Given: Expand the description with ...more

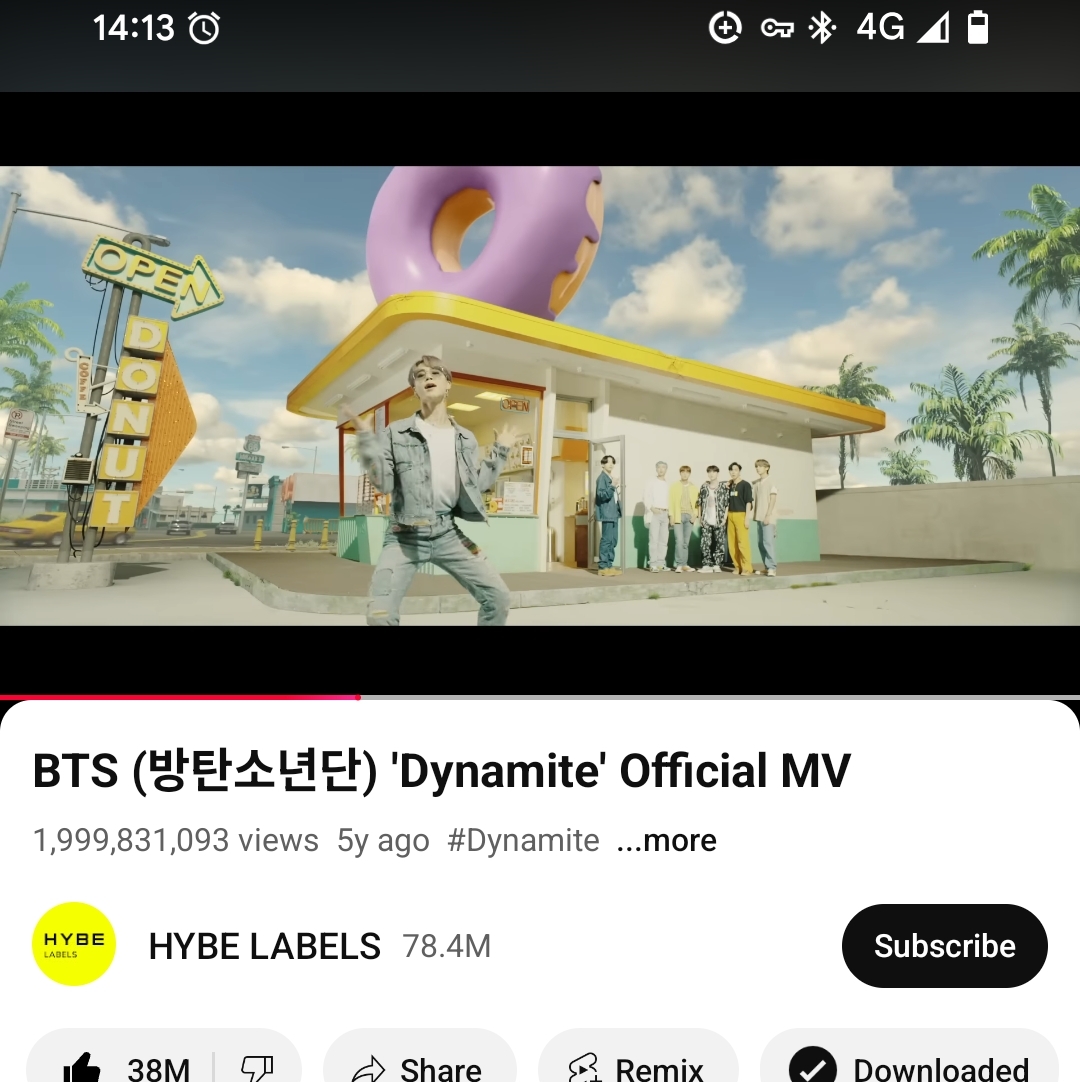Looking at the screenshot, I should point(667,841).
